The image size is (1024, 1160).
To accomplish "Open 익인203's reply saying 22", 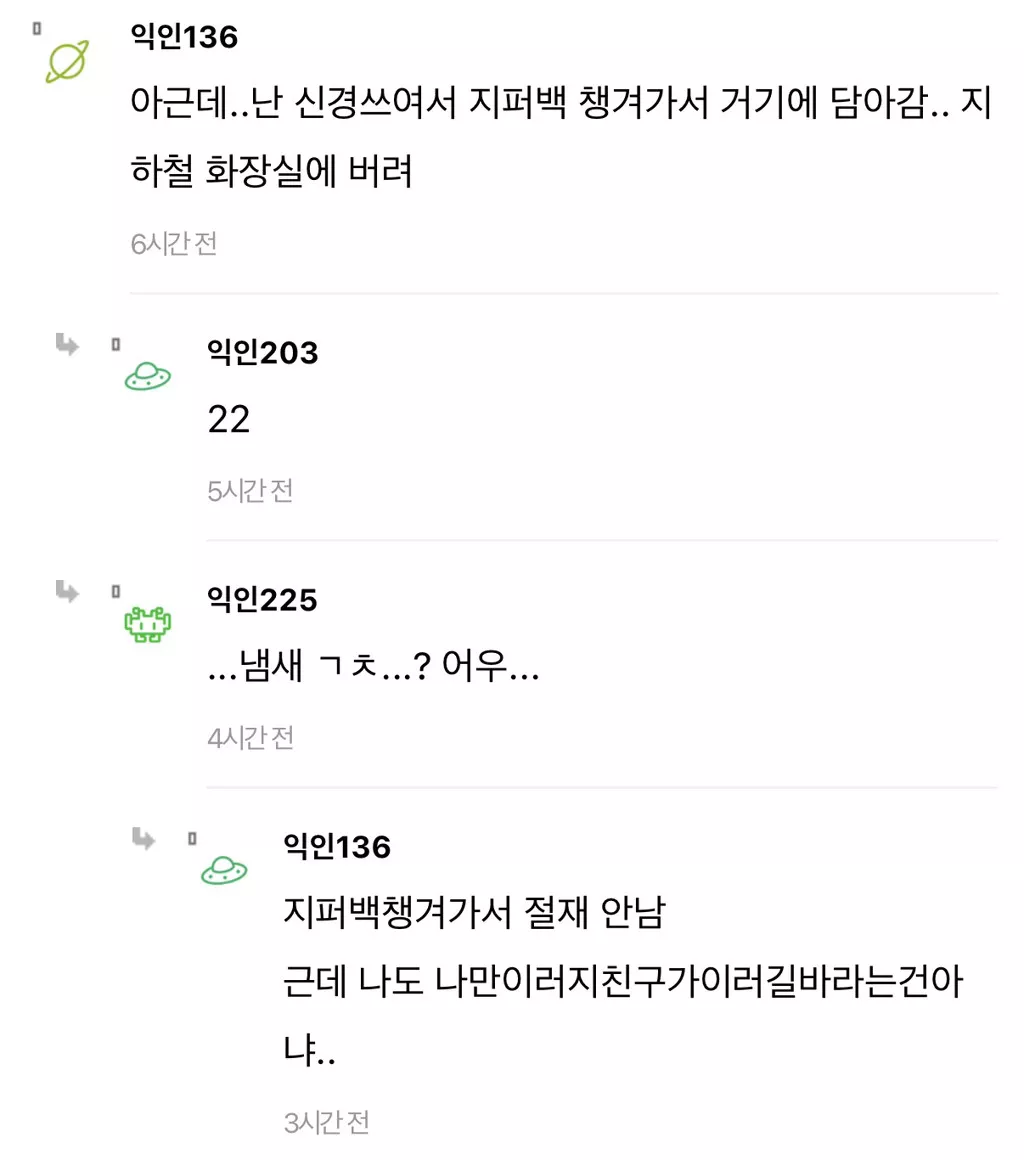I will tap(228, 420).
